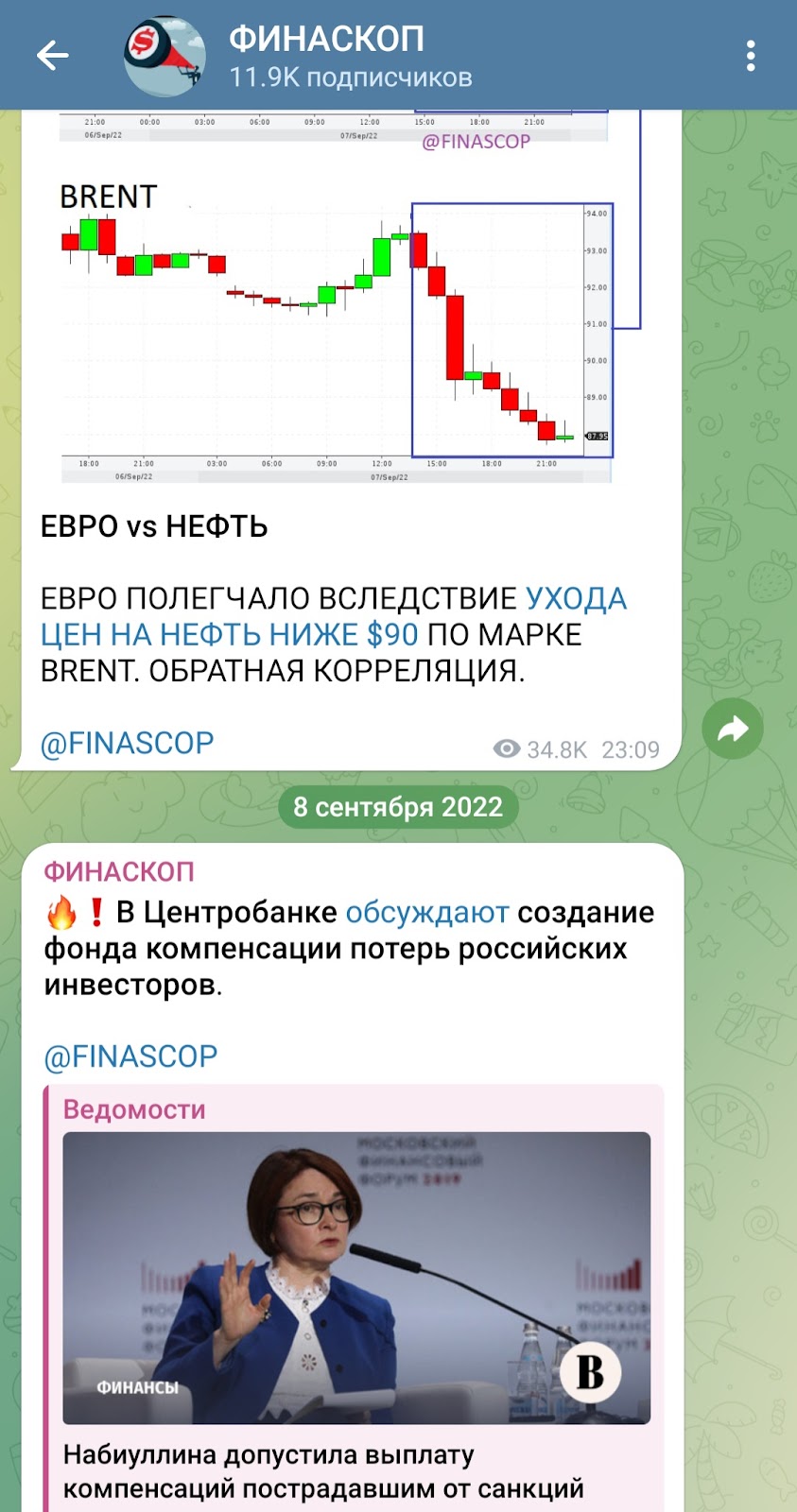
Task: Open the @FINASCOP handle in the Centrobank message
Action: pos(130,1056)
